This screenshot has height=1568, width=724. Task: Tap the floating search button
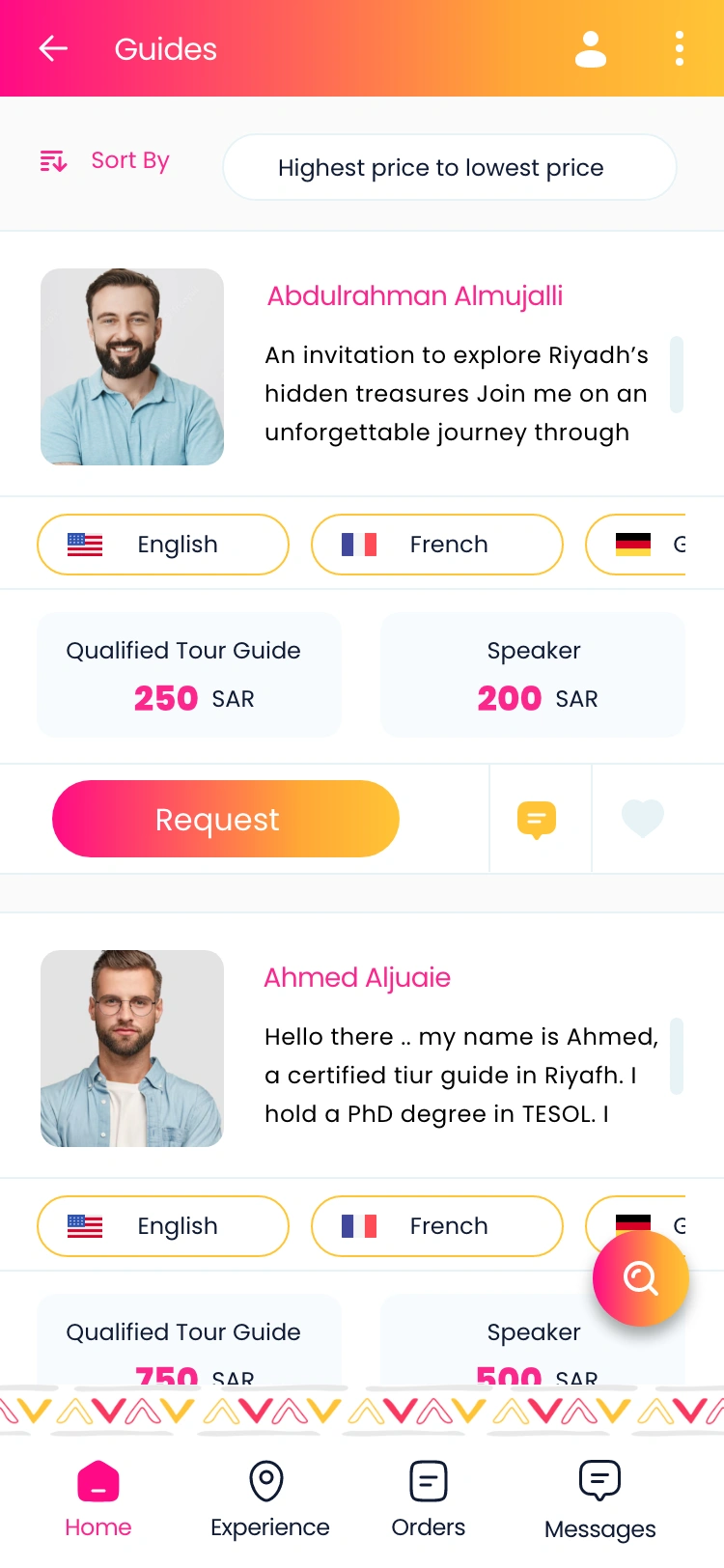click(641, 1278)
